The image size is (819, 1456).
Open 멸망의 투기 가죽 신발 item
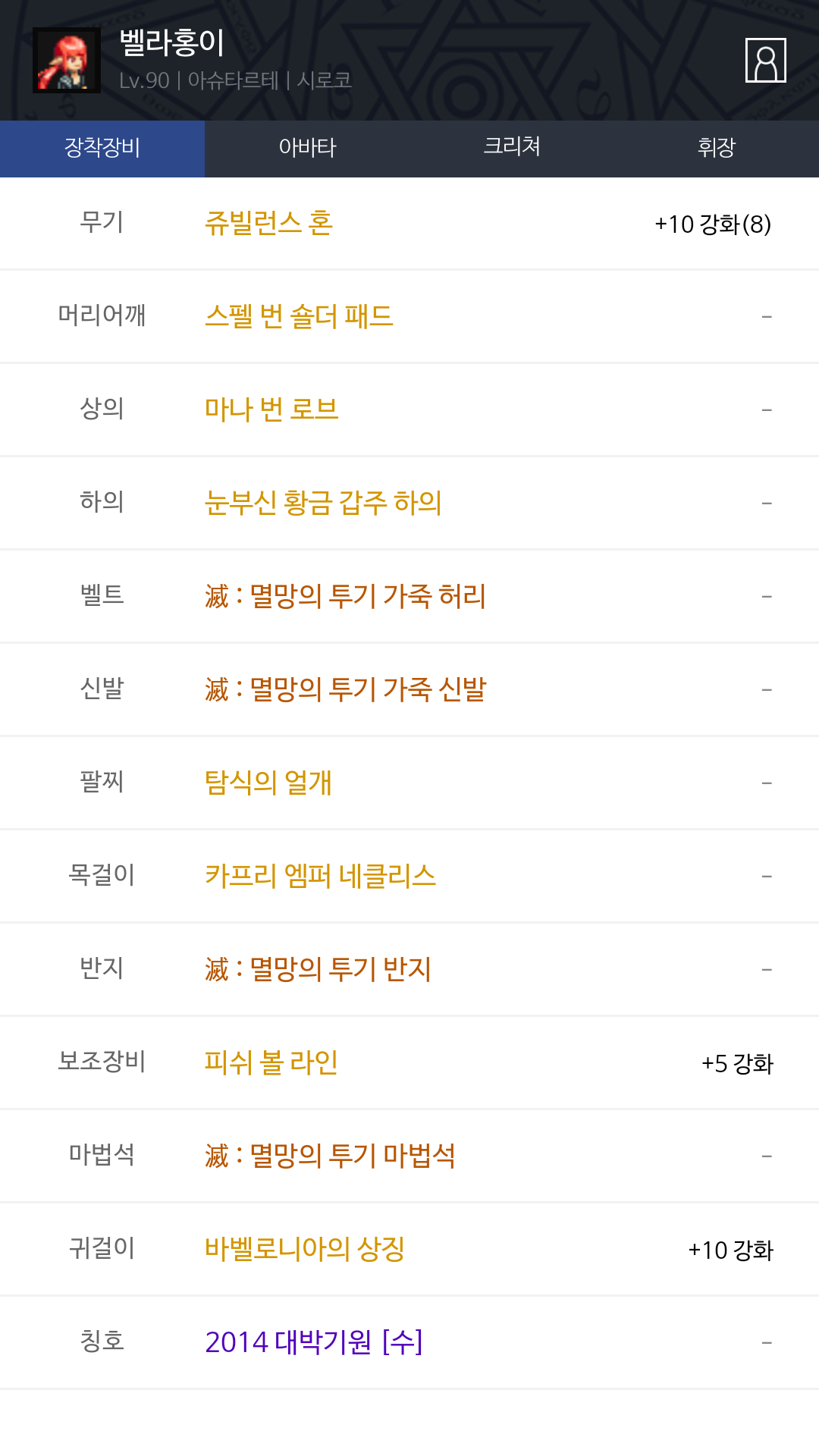345,689
